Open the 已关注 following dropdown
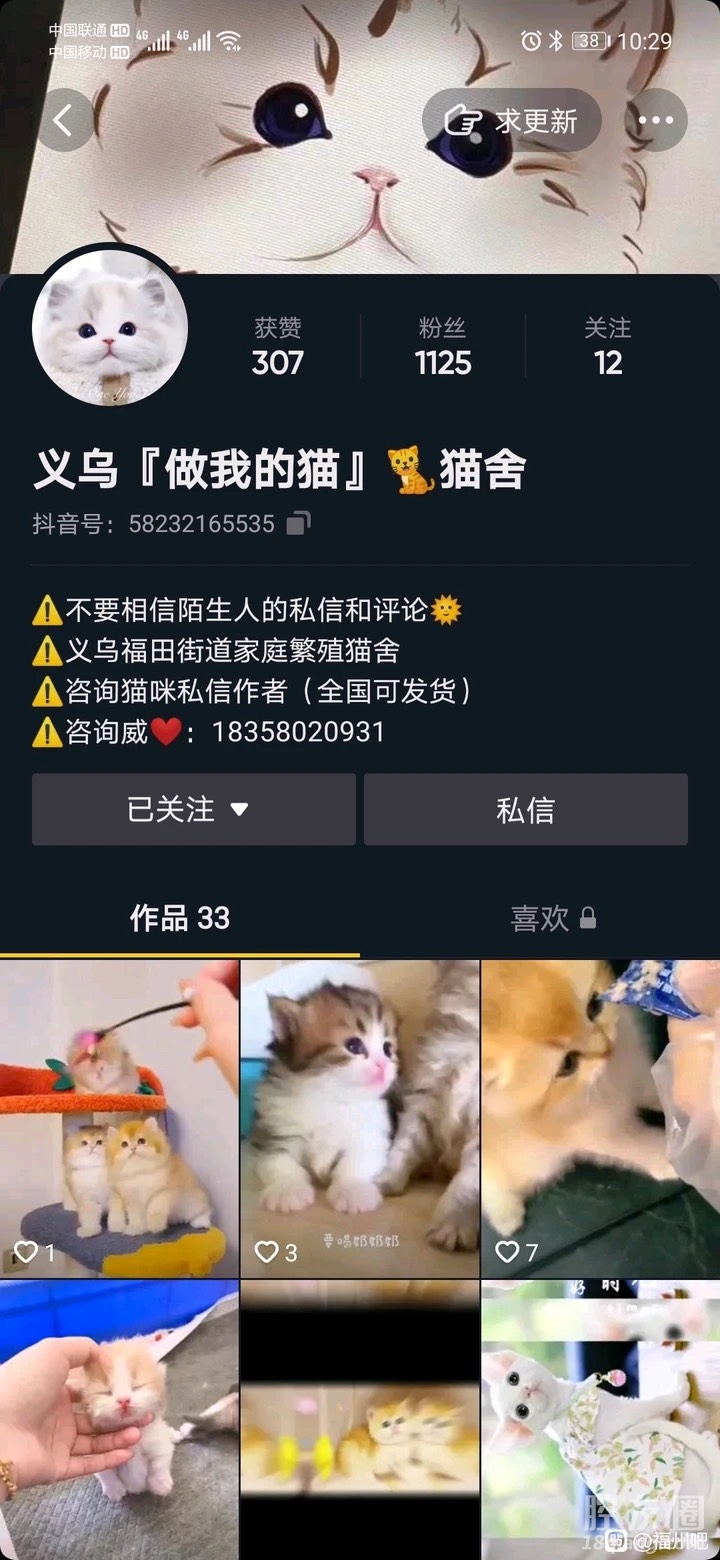The width and height of the screenshot is (720, 1560). [193, 809]
